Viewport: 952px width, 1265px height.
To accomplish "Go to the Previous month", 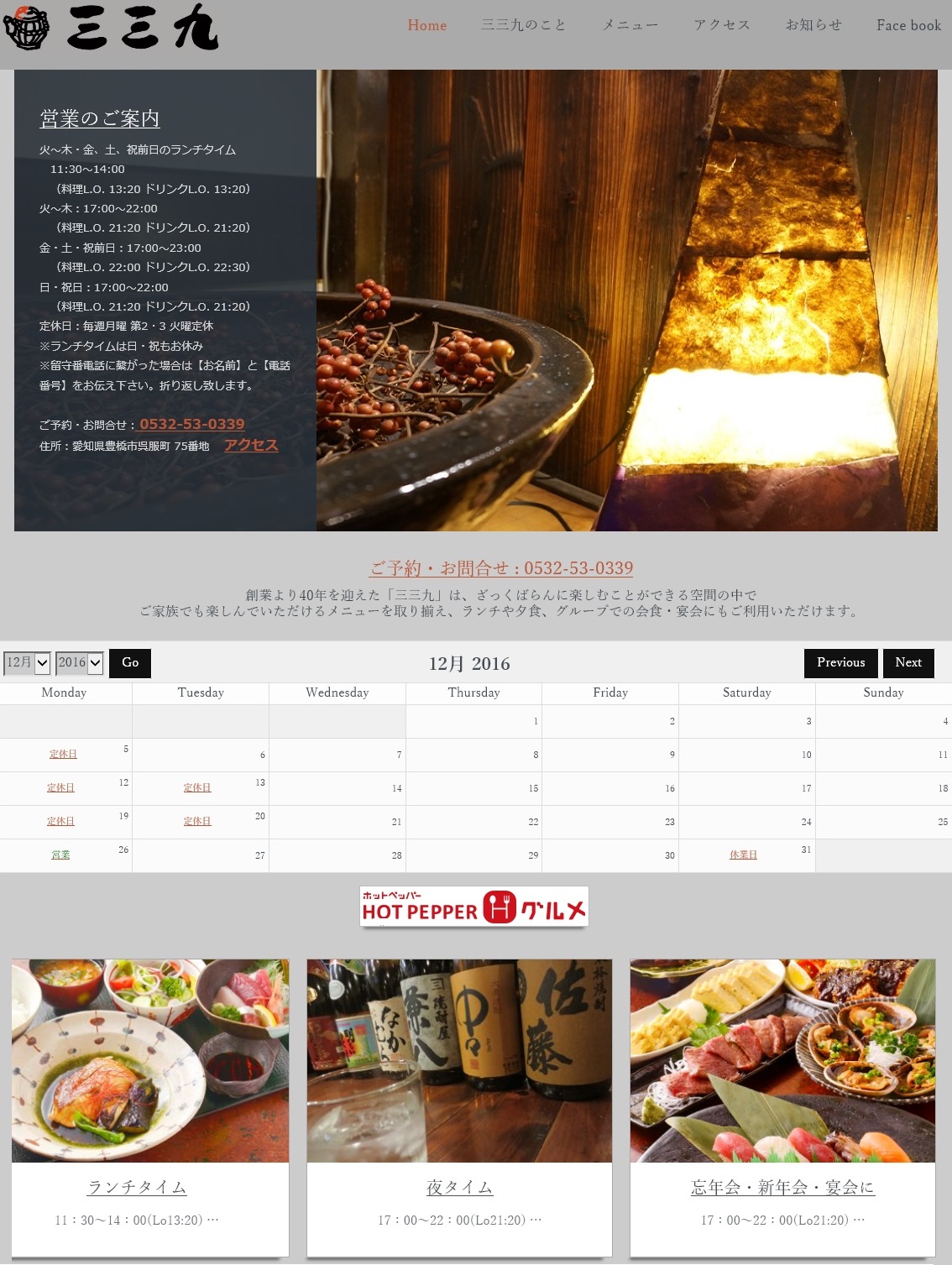I will pos(840,663).
